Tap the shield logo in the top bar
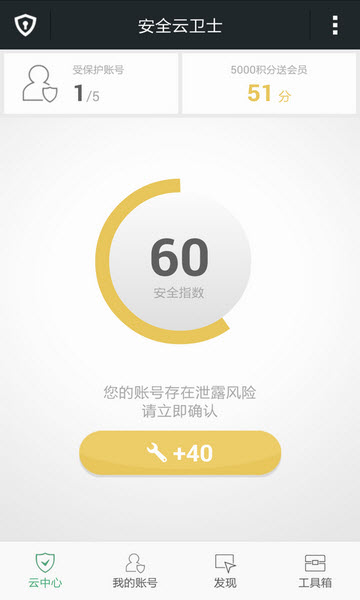The image size is (360, 600). pos(25,25)
